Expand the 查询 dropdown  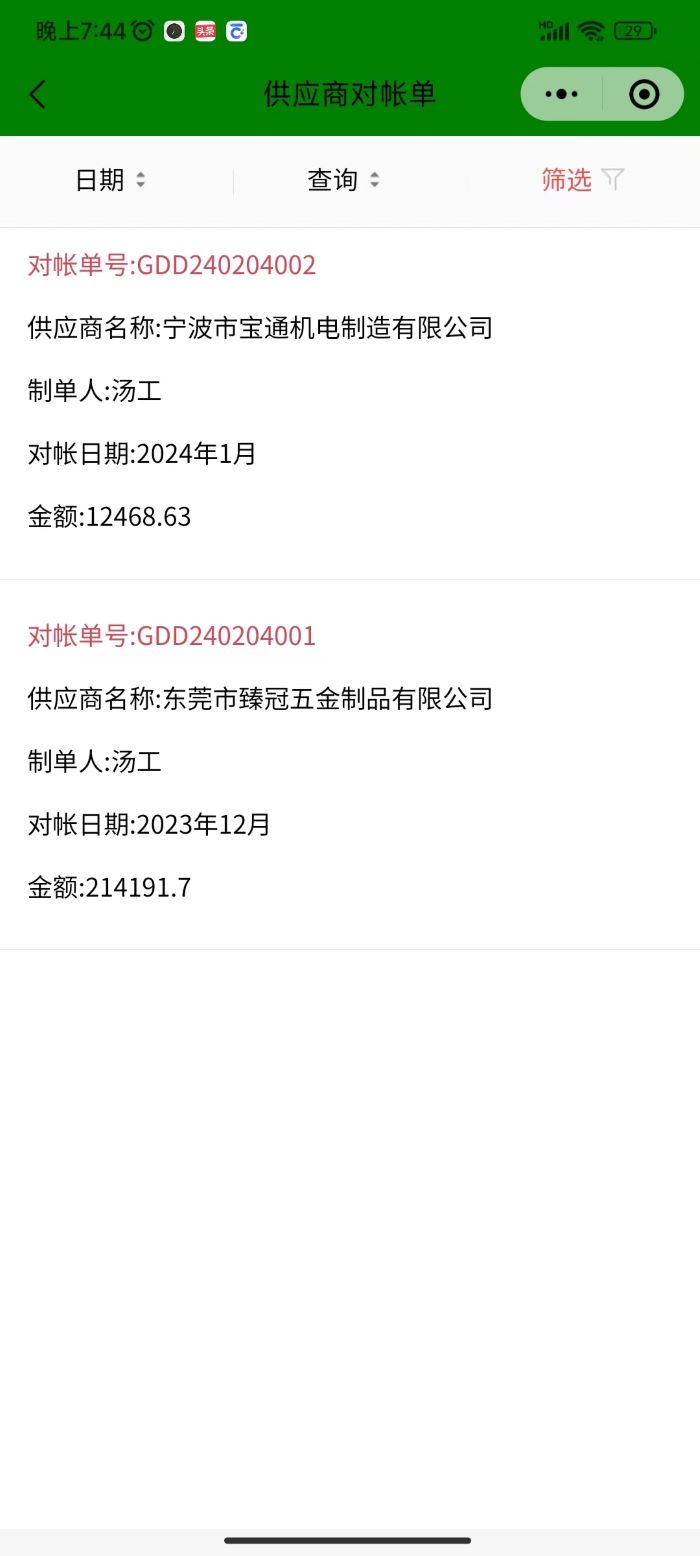point(344,180)
